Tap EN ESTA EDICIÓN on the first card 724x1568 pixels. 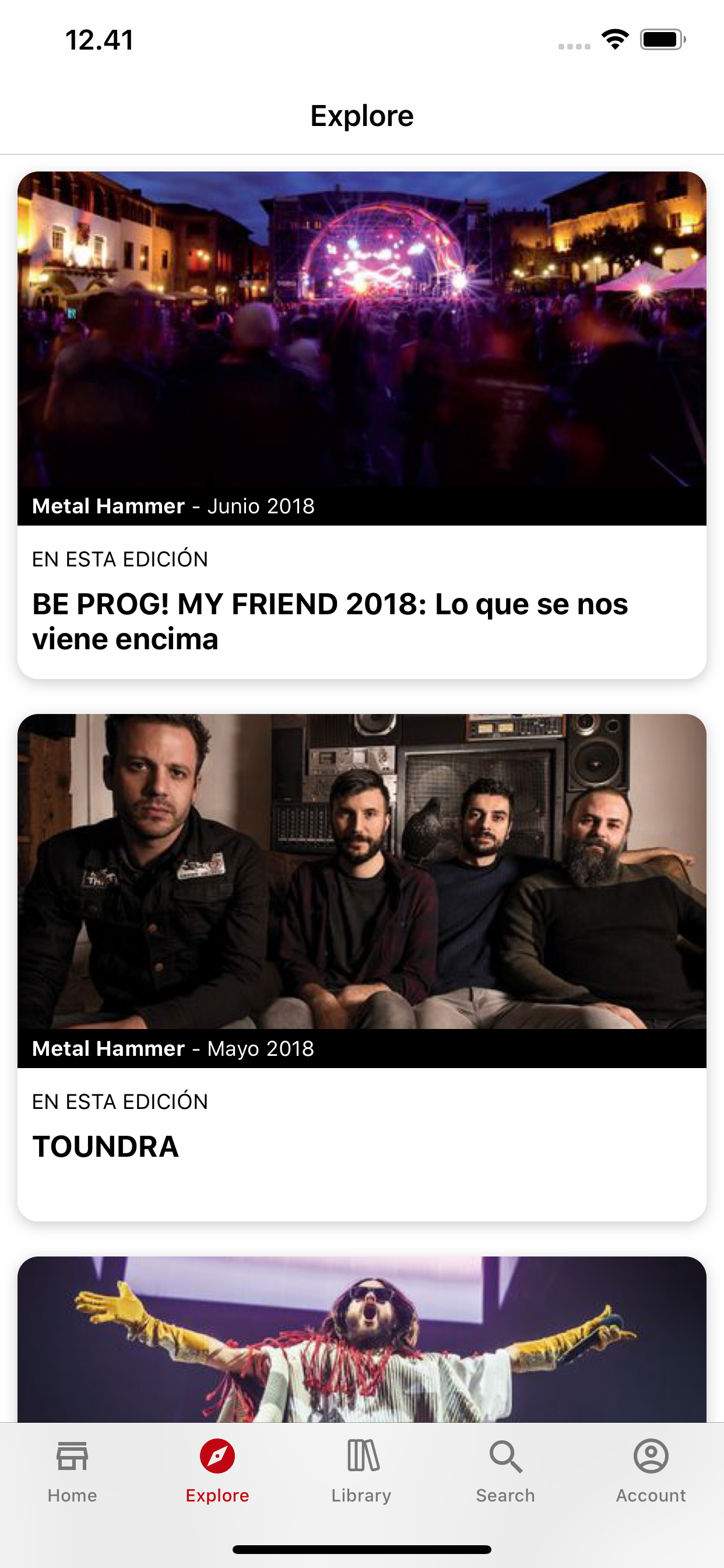(x=120, y=558)
